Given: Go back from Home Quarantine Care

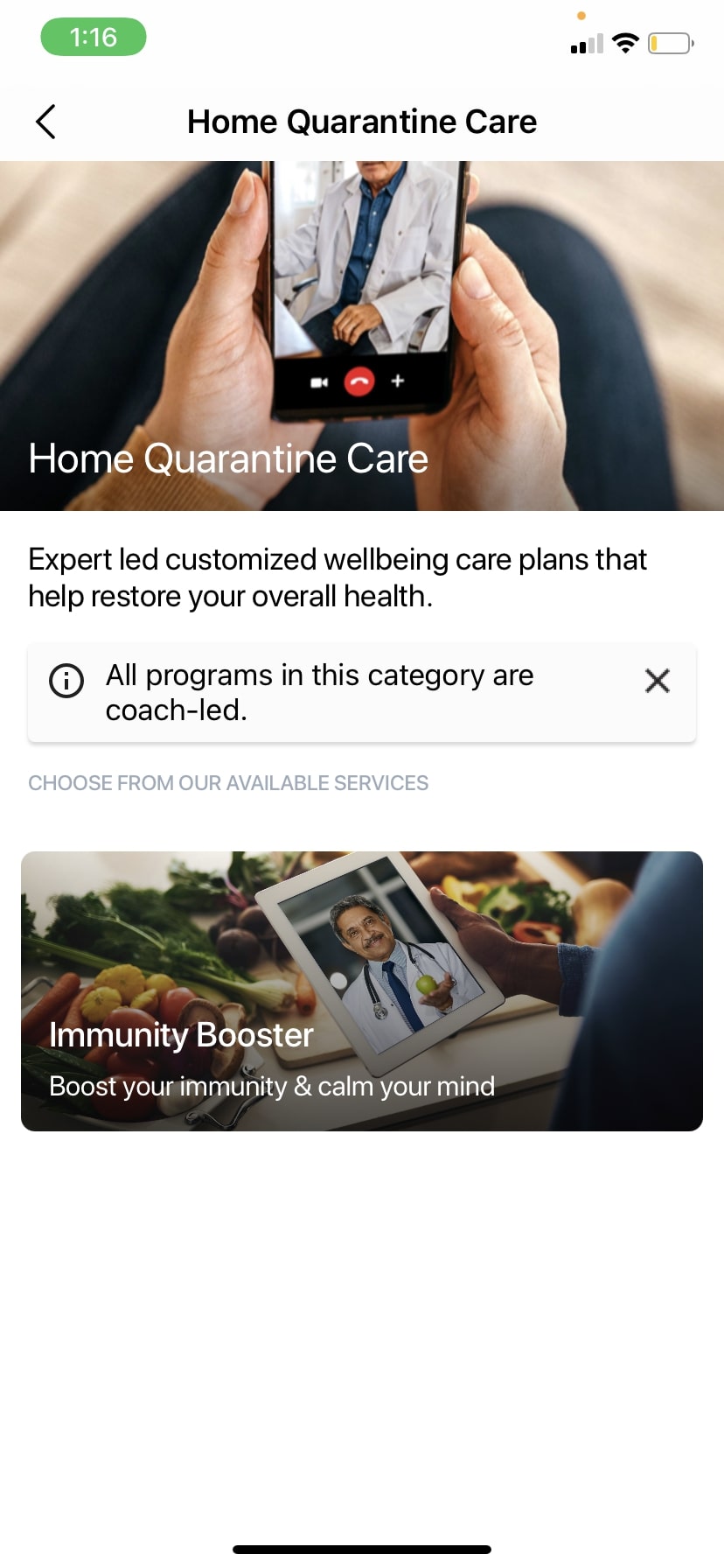Looking at the screenshot, I should 45,122.
